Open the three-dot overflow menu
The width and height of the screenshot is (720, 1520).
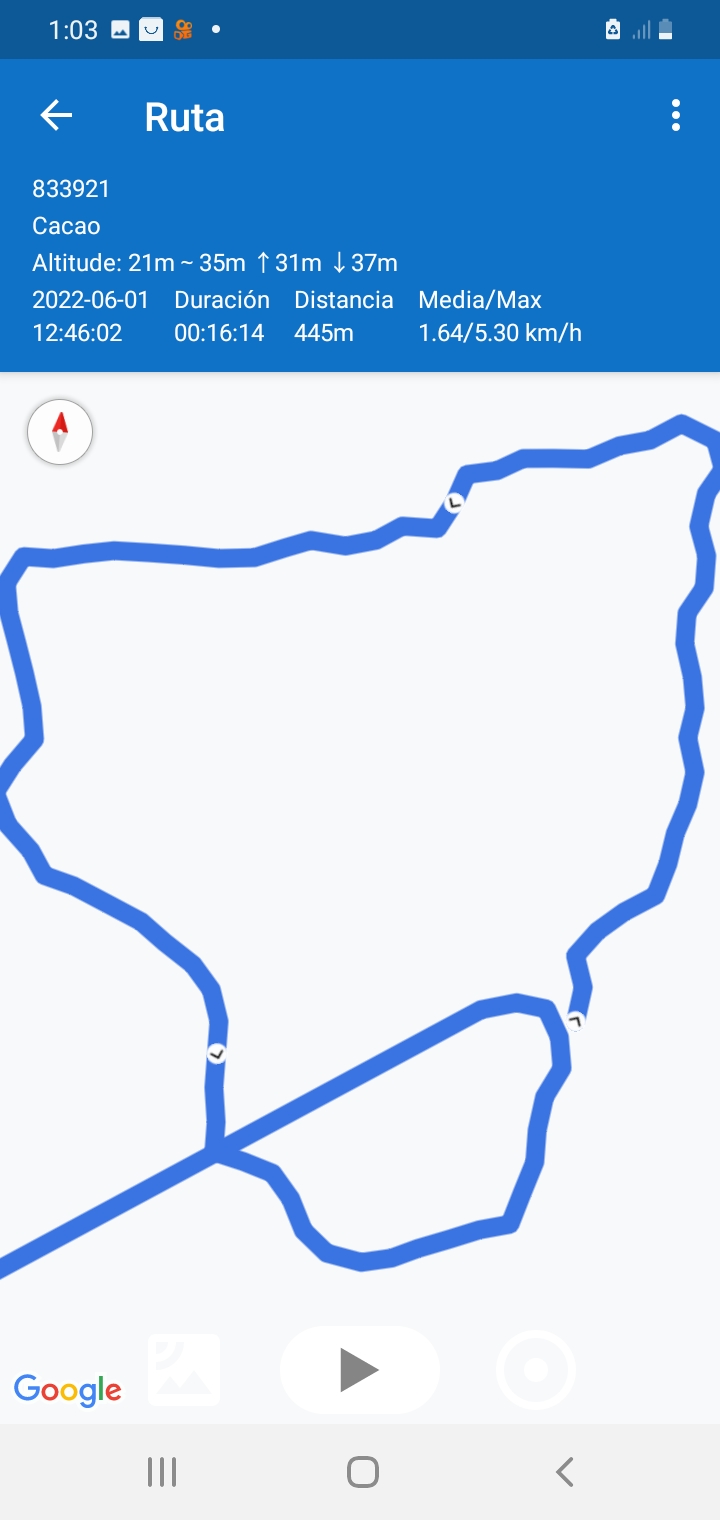(x=676, y=116)
